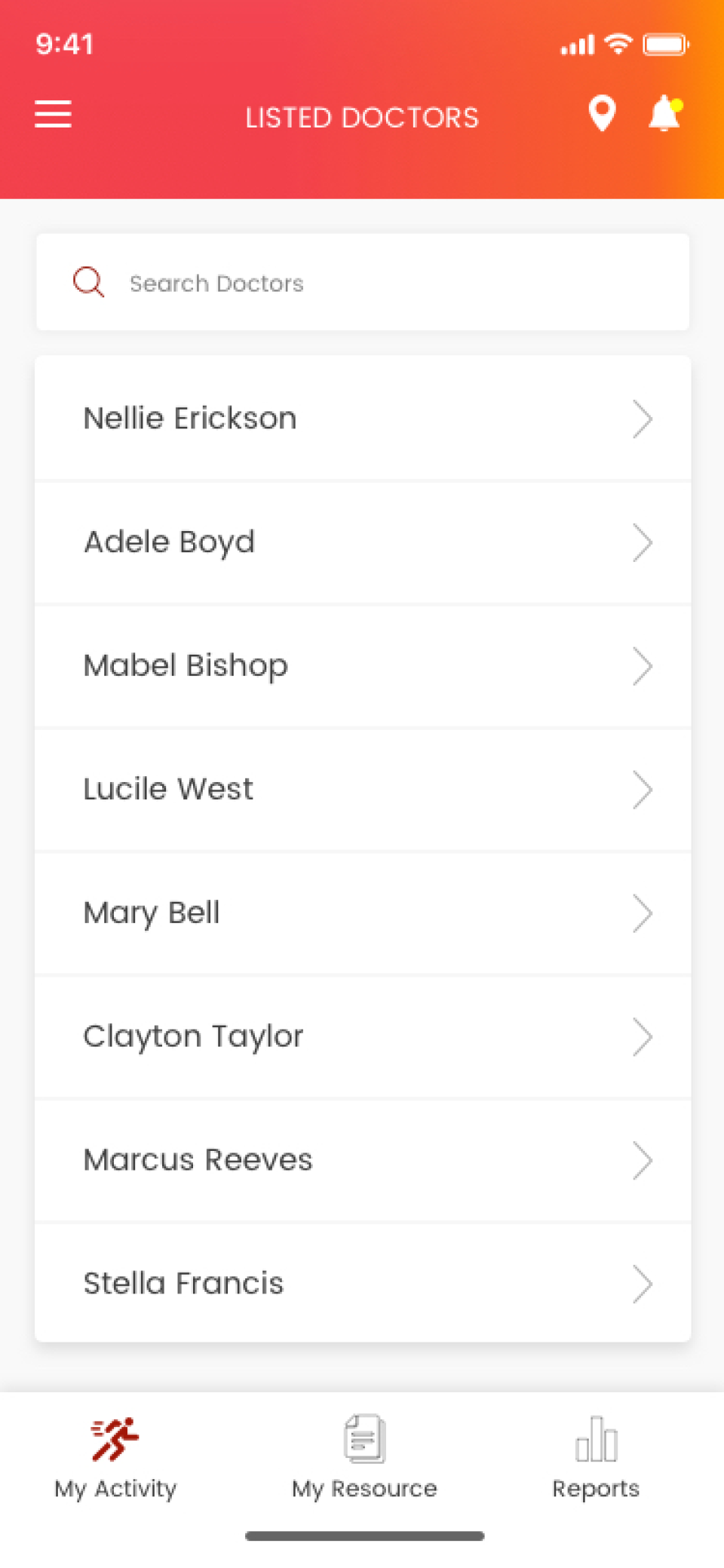The image size is (724, 1568).
Task: Open Clayton Taylor's listing
Action: click(x=362, y=1037)
